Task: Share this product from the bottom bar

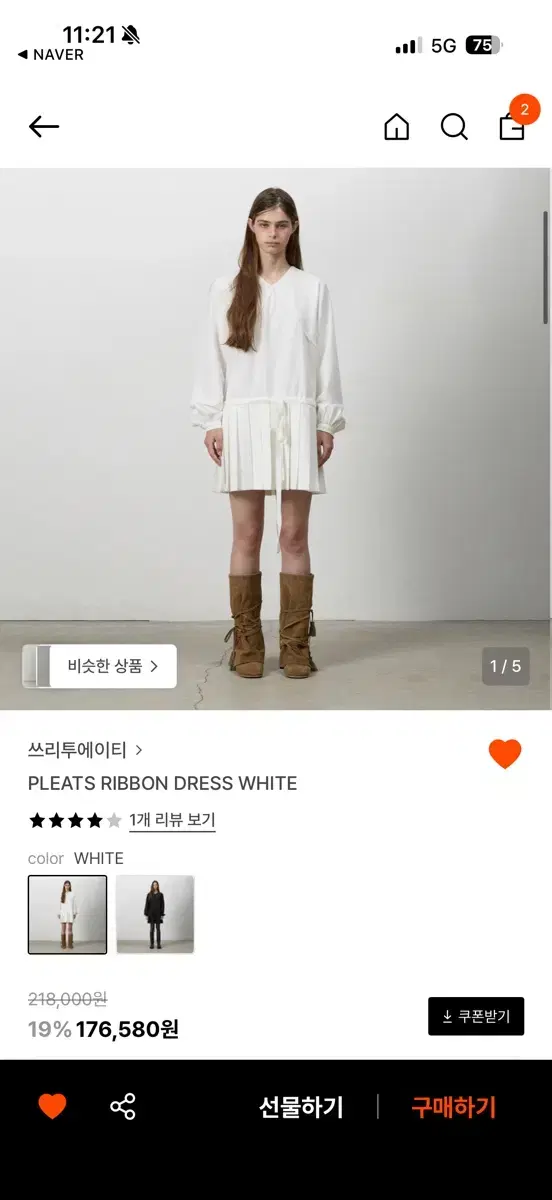Action: 123,1106
